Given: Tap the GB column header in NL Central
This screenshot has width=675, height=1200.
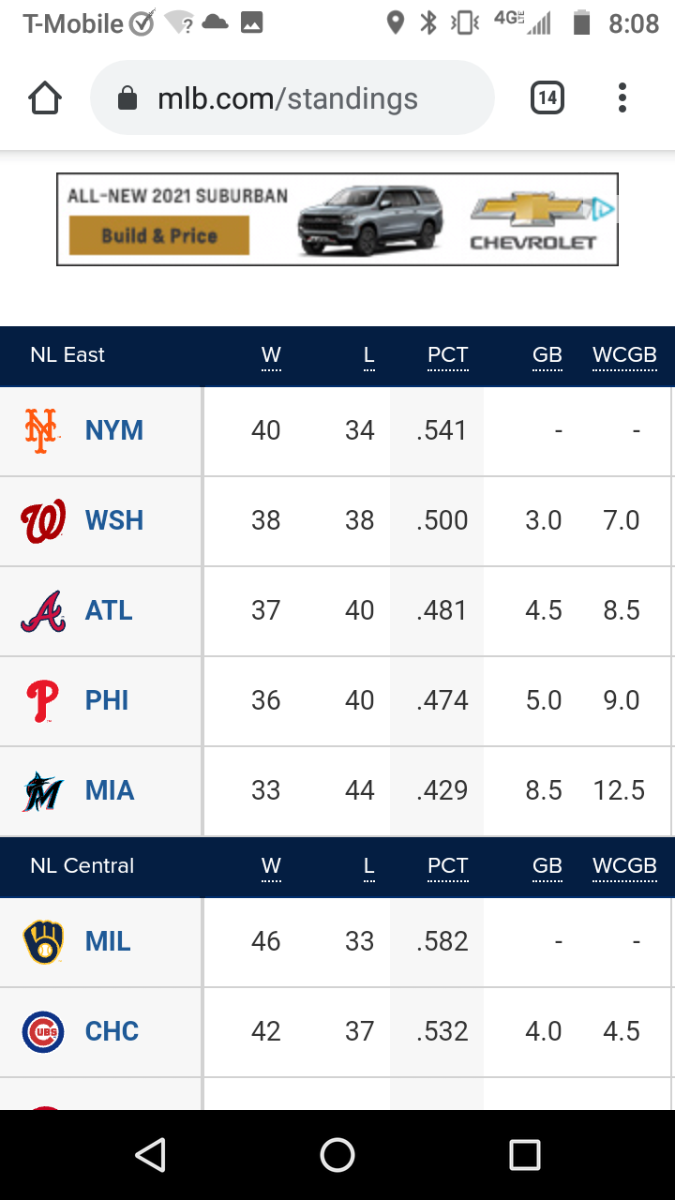Looking at the screenshot, I should pos(547,867).
